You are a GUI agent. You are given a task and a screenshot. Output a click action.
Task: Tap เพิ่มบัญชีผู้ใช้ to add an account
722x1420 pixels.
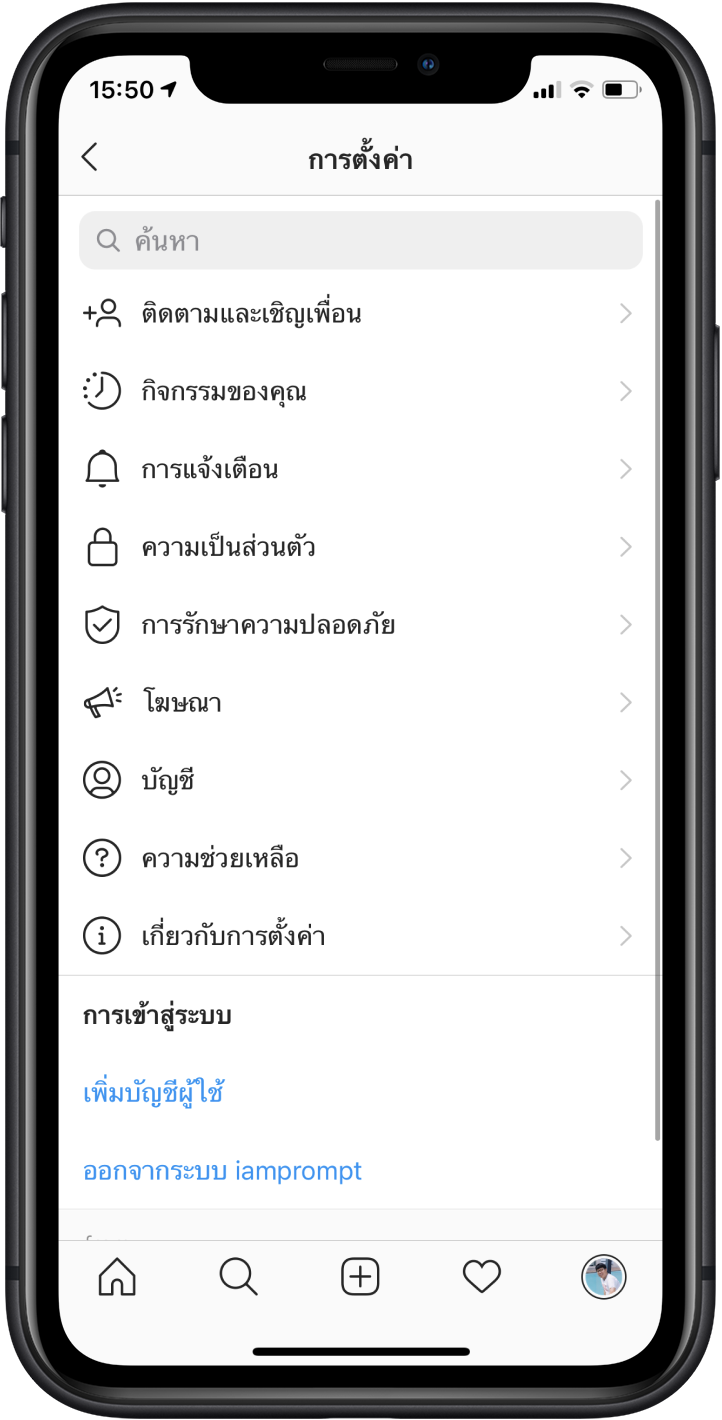(x=153, y=1093)
